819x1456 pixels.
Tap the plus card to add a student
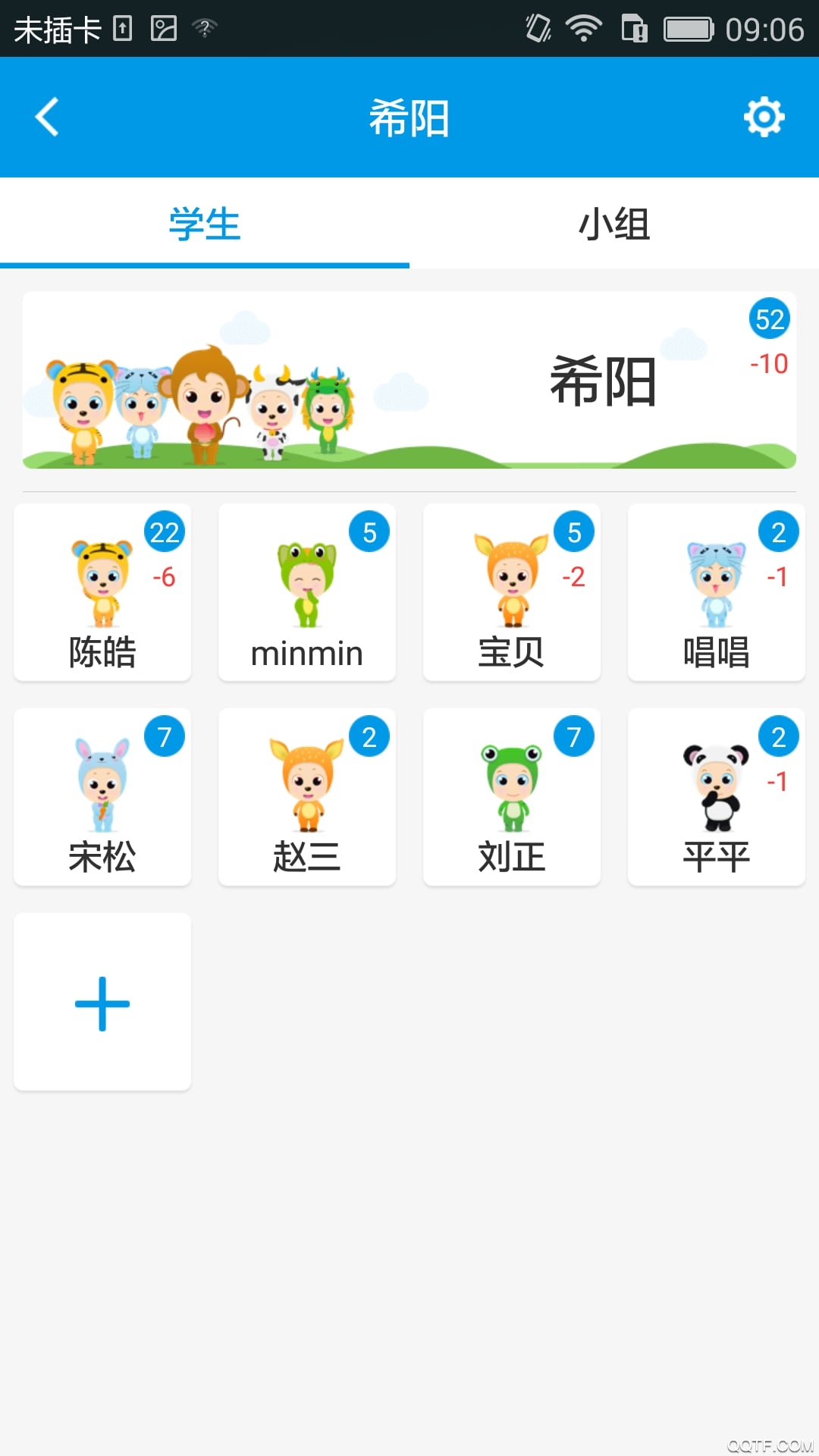pos(102,1003)
